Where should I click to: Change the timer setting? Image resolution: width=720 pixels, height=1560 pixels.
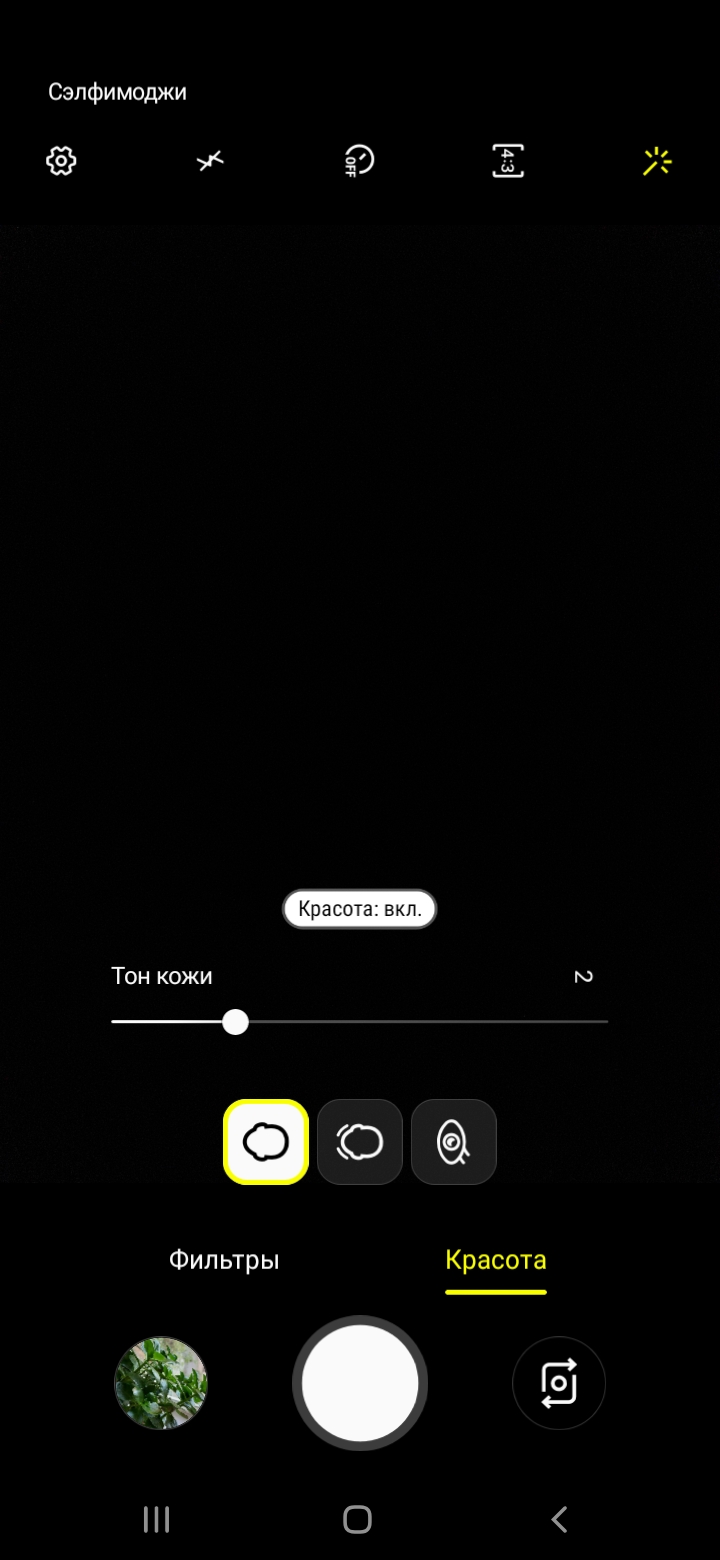359,161
